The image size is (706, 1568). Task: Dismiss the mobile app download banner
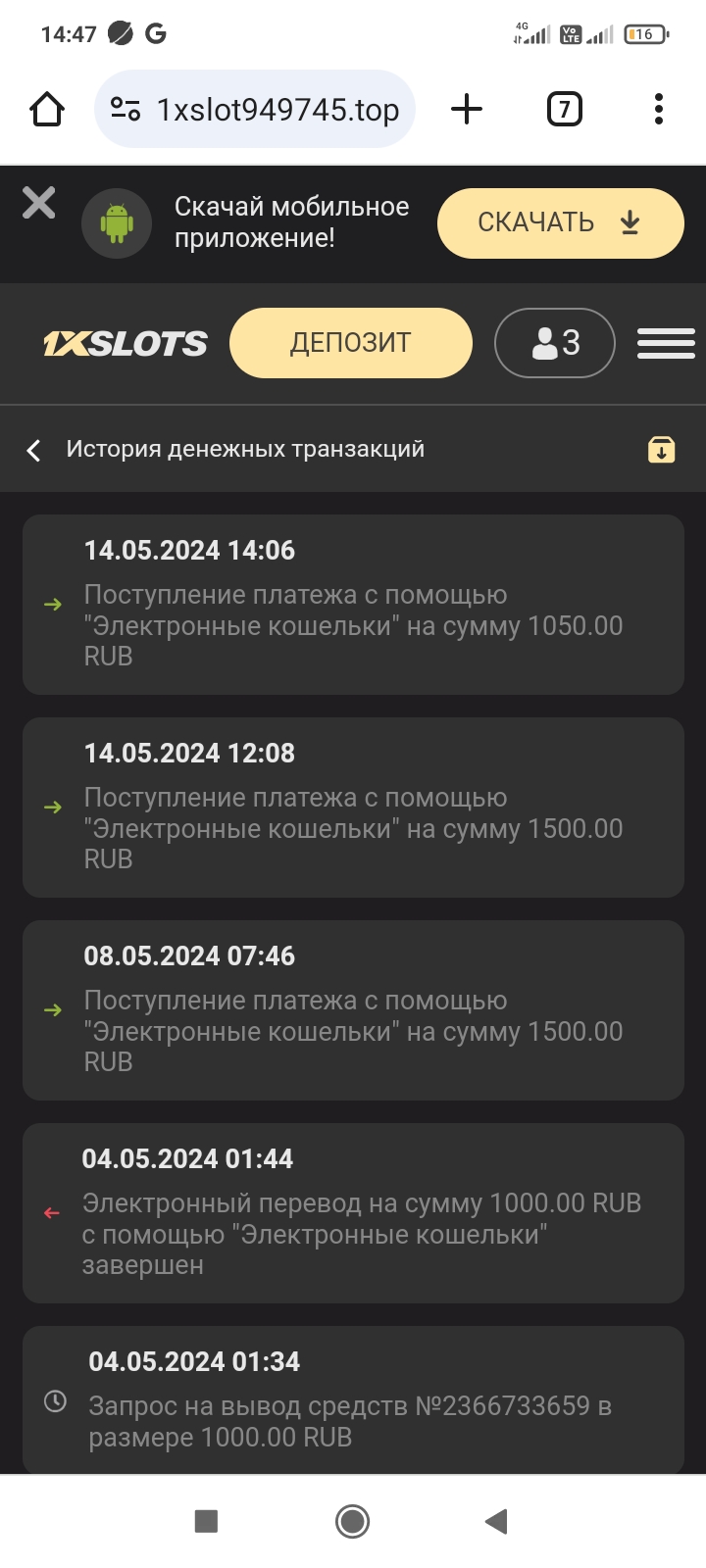(x=39, y=203)
